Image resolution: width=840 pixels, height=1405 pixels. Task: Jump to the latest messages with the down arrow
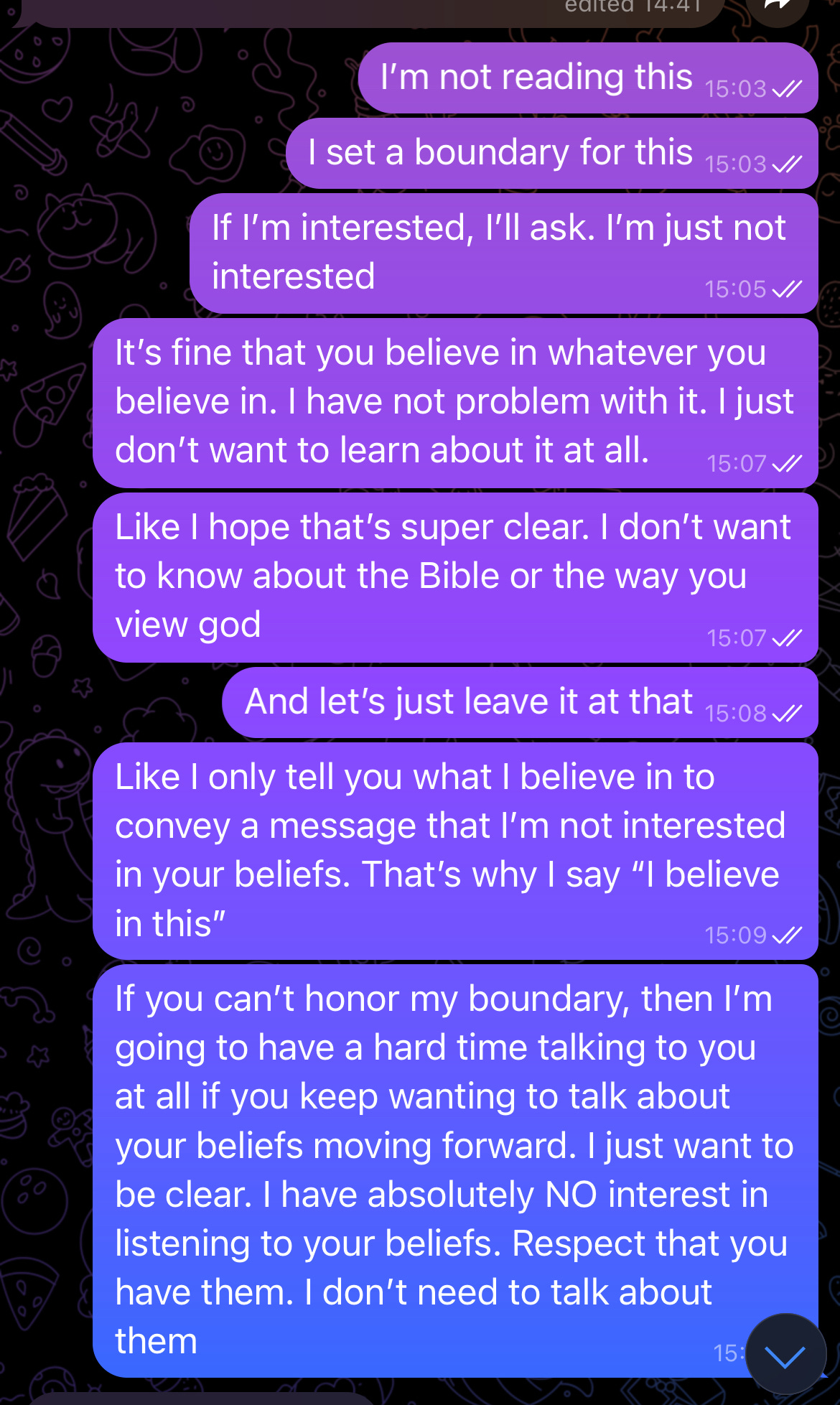[x=785, y=1356]
